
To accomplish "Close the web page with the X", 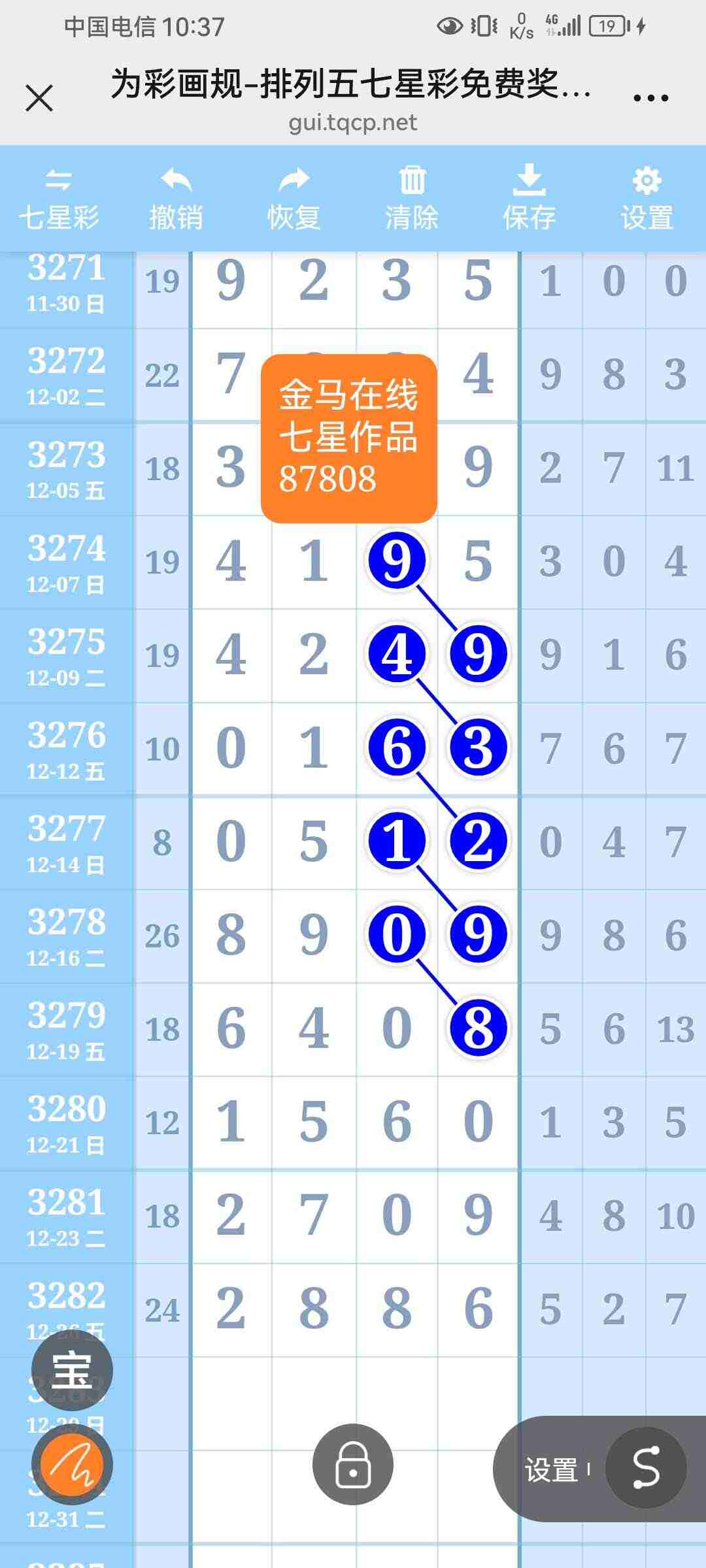I will tap(39, 99).
